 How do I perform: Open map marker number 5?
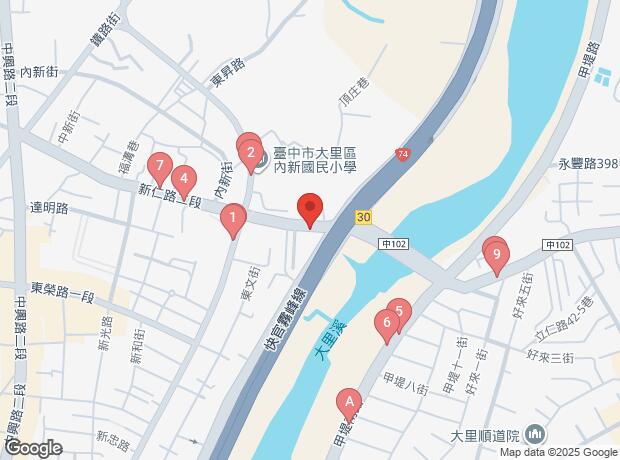[399, 312]
